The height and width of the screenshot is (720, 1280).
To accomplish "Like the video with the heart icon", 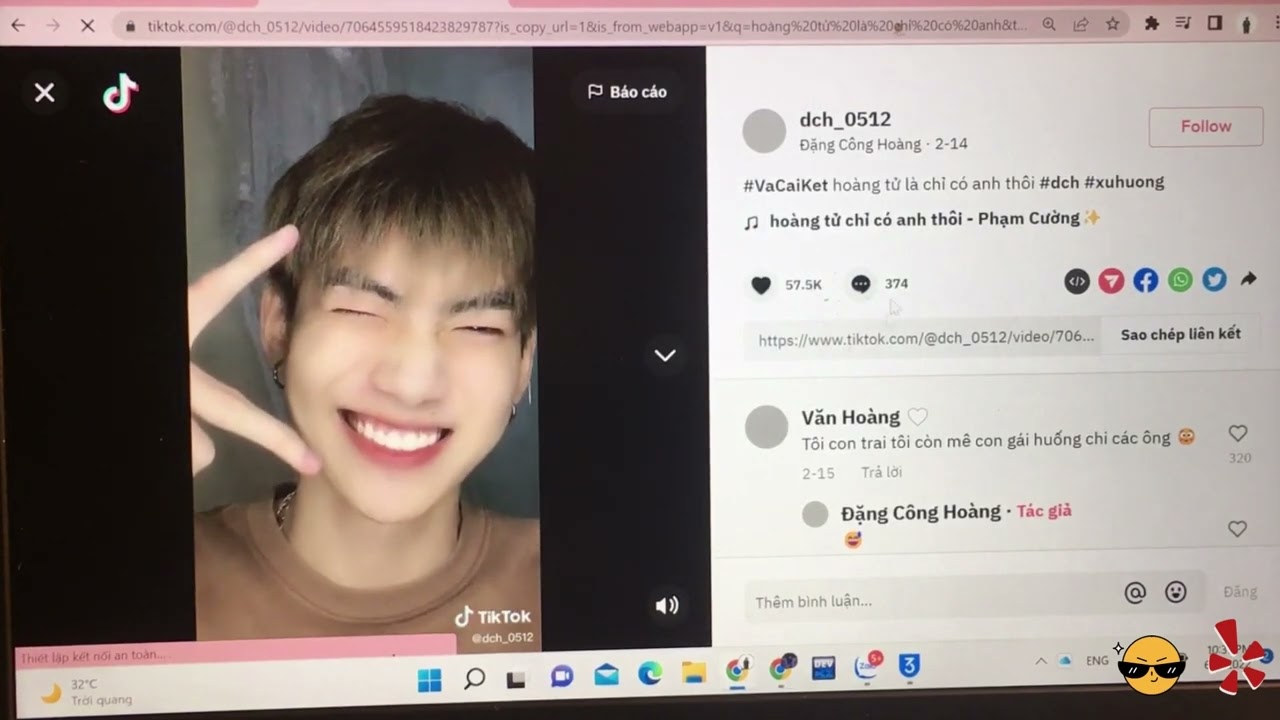I will 761,285.
